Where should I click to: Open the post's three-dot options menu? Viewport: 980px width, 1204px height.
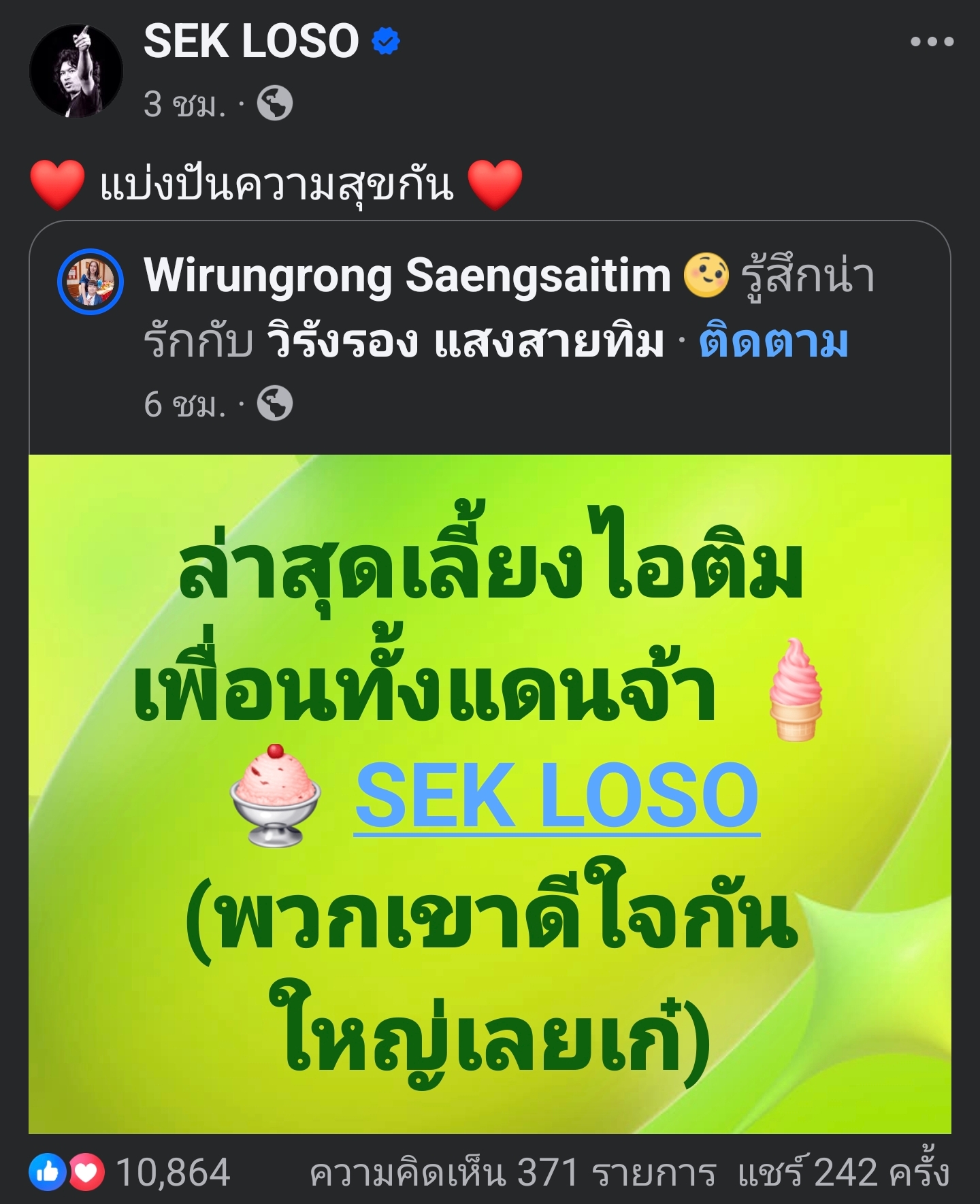click(x=932, y=42)
